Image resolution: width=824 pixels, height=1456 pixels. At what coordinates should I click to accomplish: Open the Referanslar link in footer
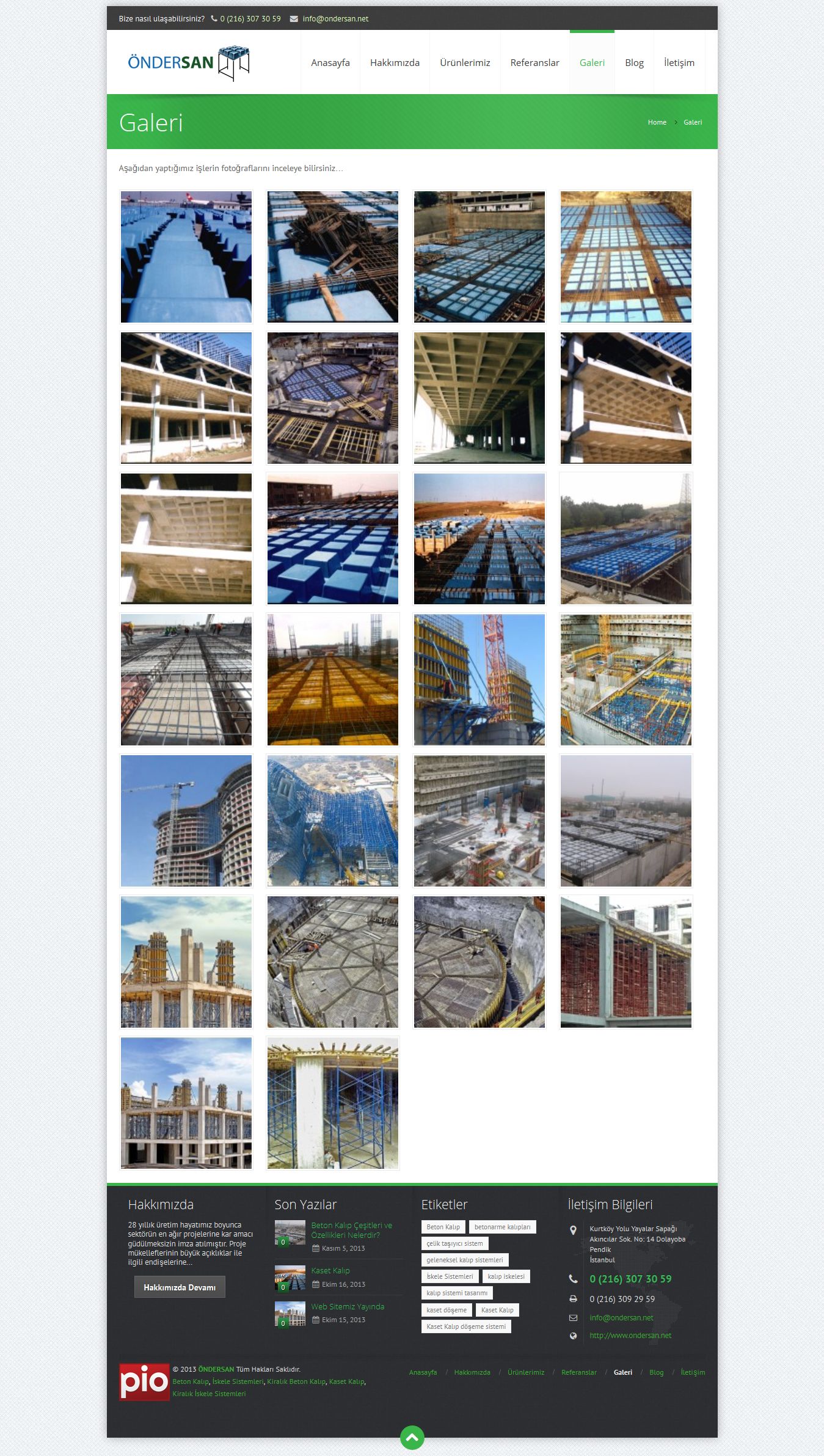[579, 1372]
